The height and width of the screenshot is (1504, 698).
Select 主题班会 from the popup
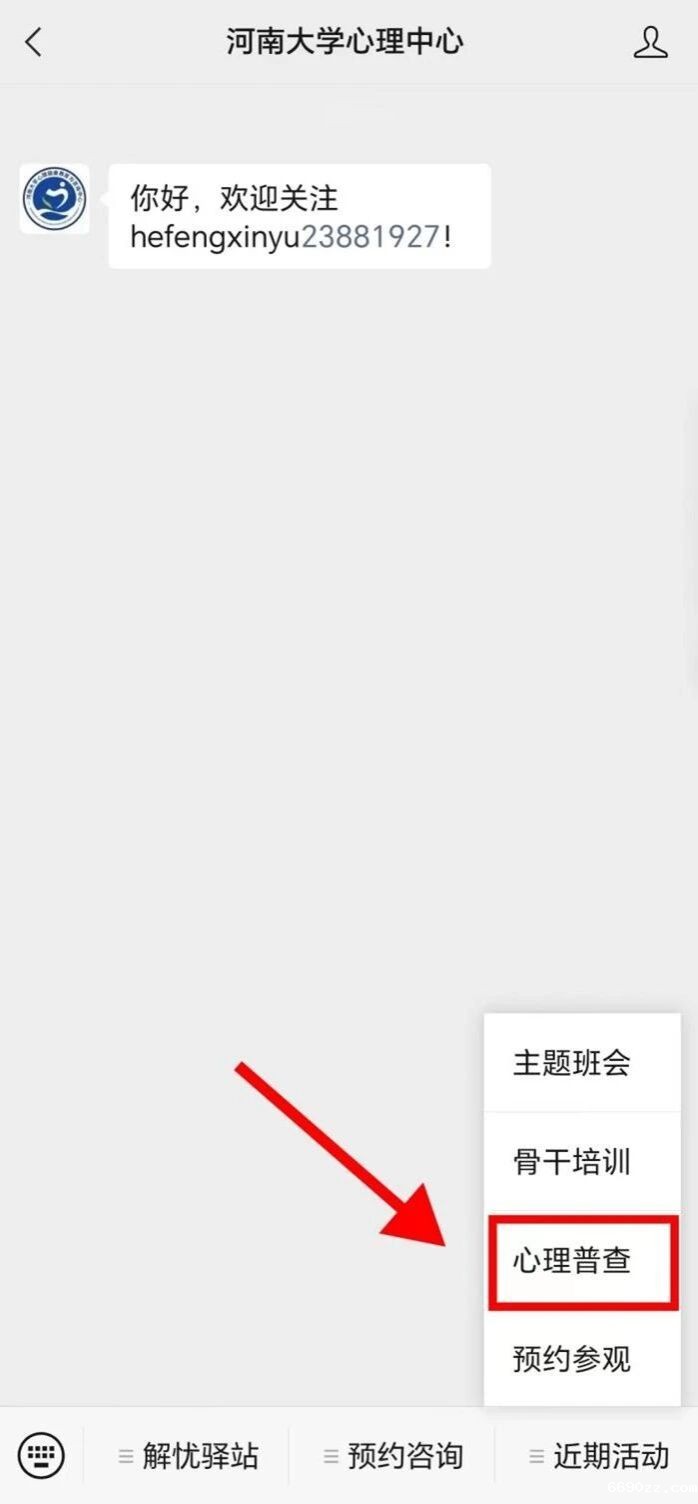pyautogui.click(x=572, y=1063)
